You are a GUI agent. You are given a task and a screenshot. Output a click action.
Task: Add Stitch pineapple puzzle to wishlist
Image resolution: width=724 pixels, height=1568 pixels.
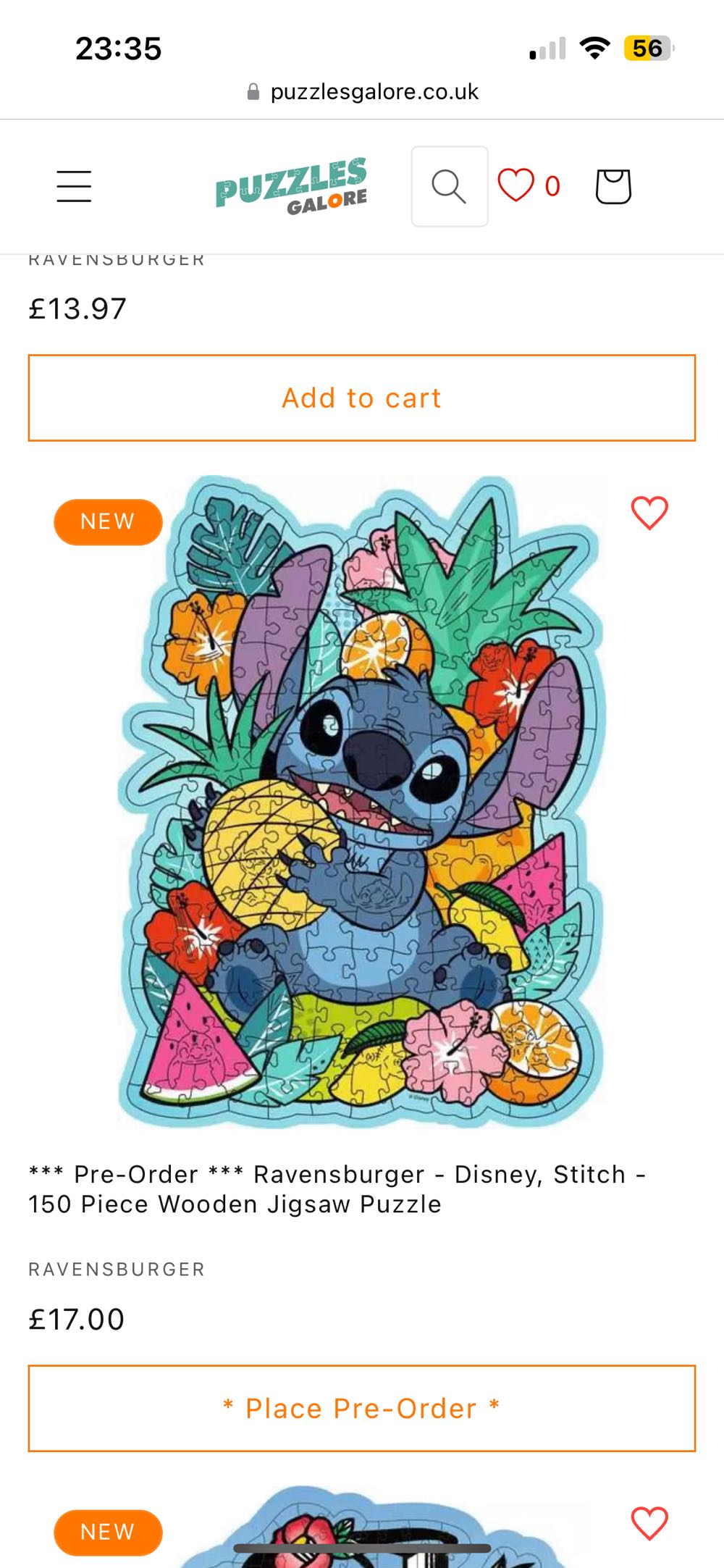[649, 513]
